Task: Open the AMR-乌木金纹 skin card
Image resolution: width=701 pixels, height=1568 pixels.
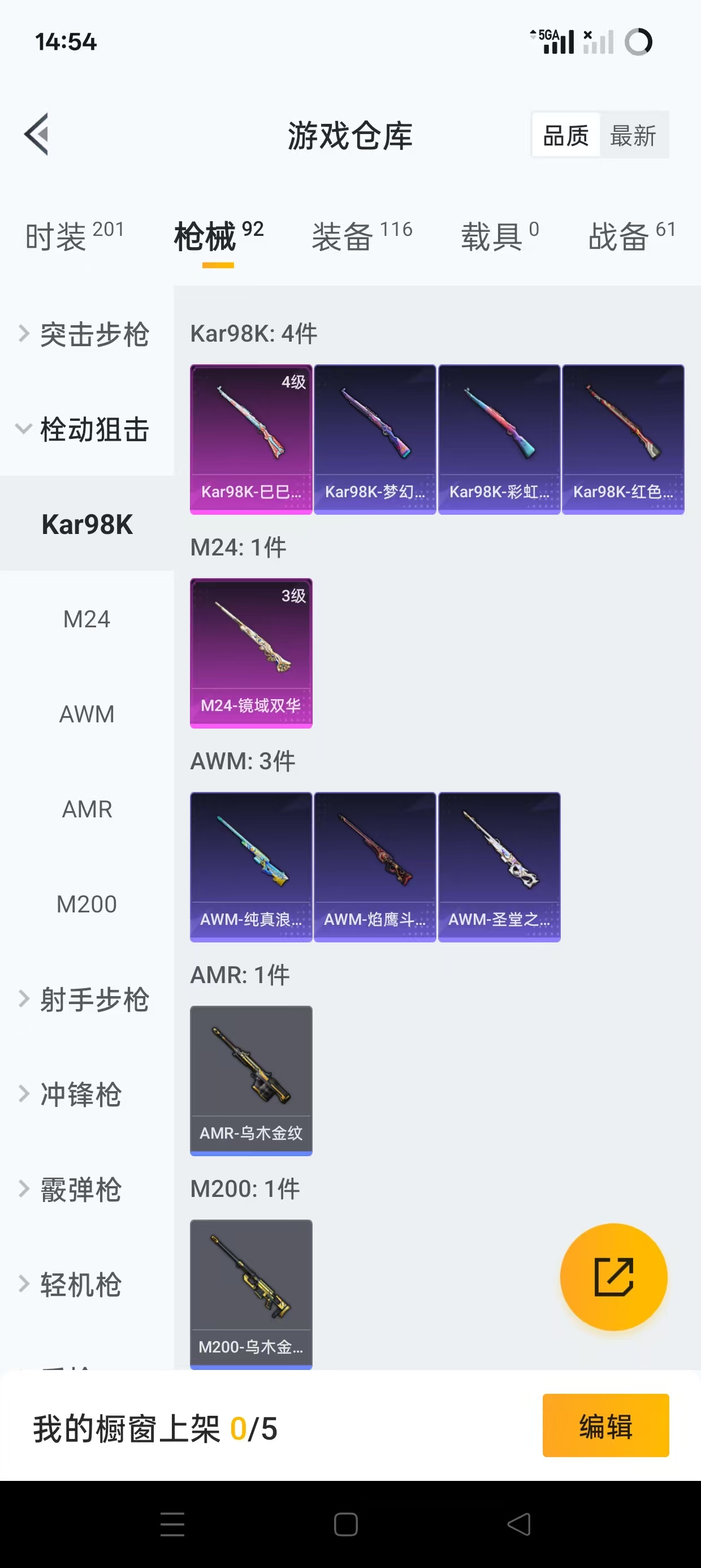Action: 250,1080
